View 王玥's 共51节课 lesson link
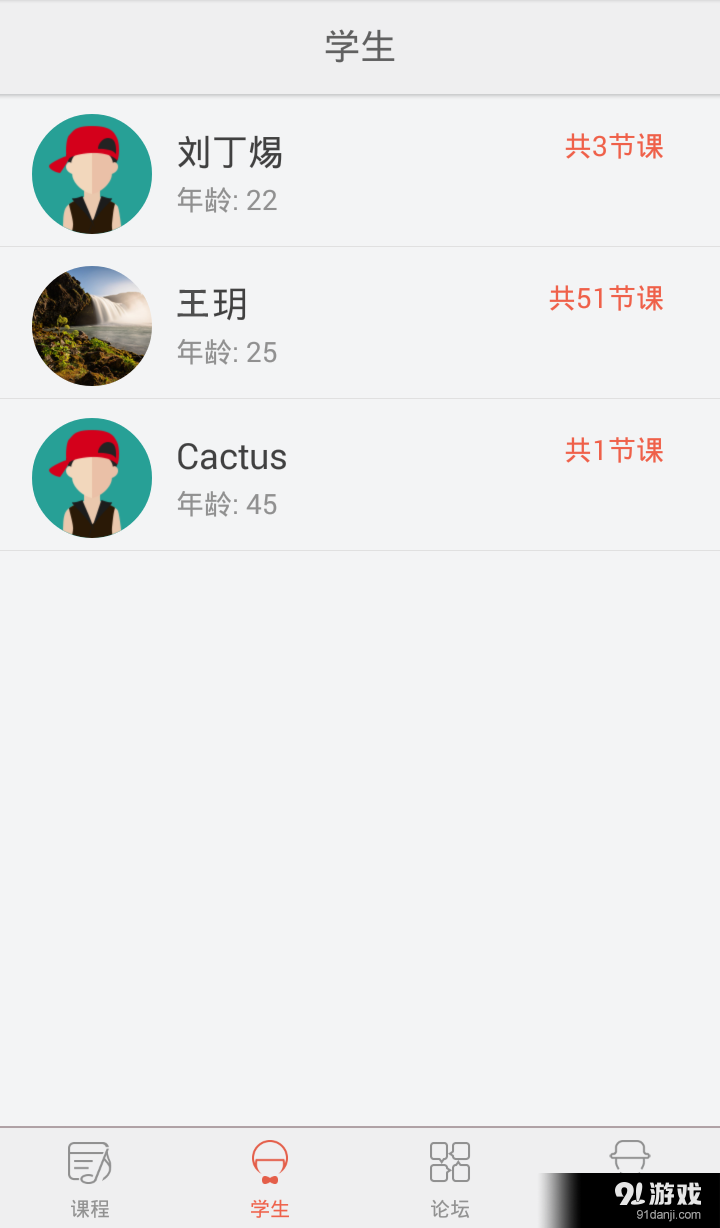 pyautogui.click(x=606, y=298)
